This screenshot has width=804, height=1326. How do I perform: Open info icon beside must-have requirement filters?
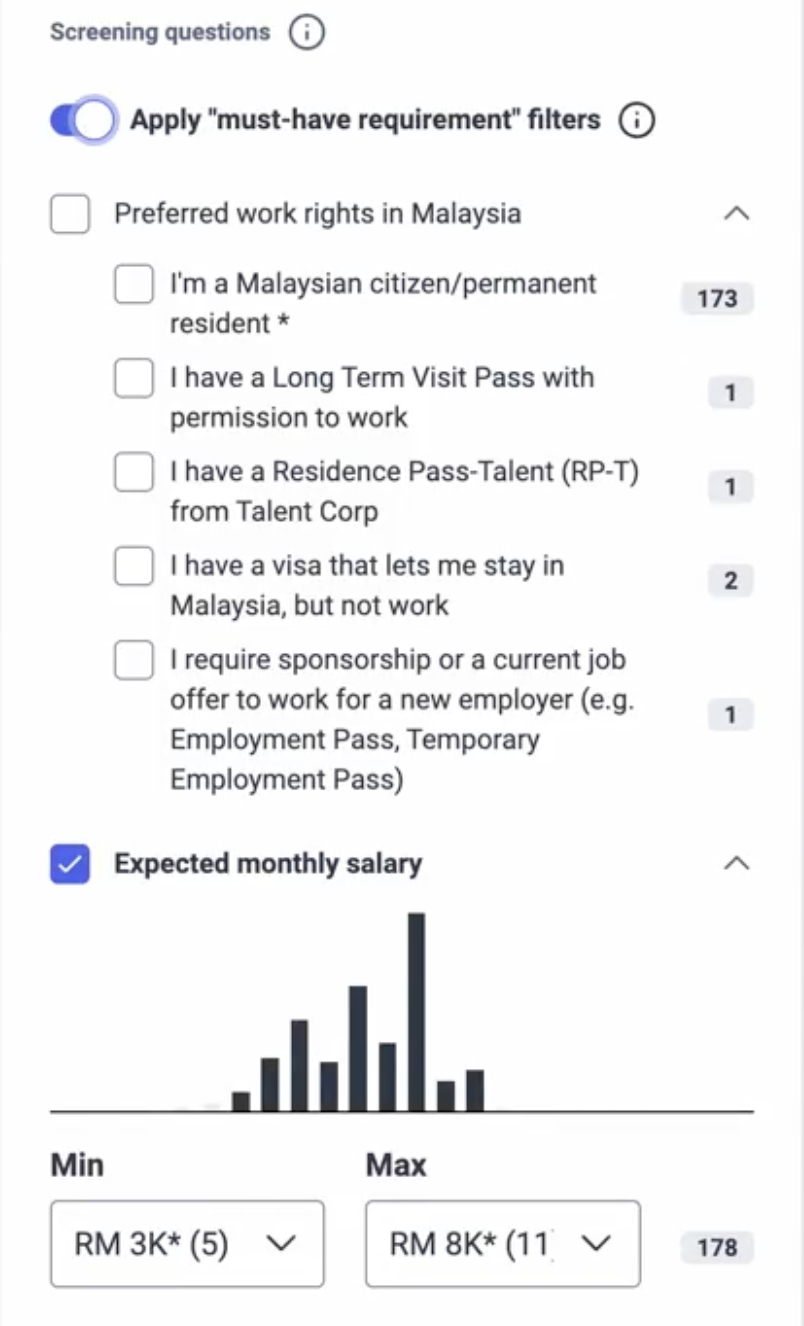(636, 119)
